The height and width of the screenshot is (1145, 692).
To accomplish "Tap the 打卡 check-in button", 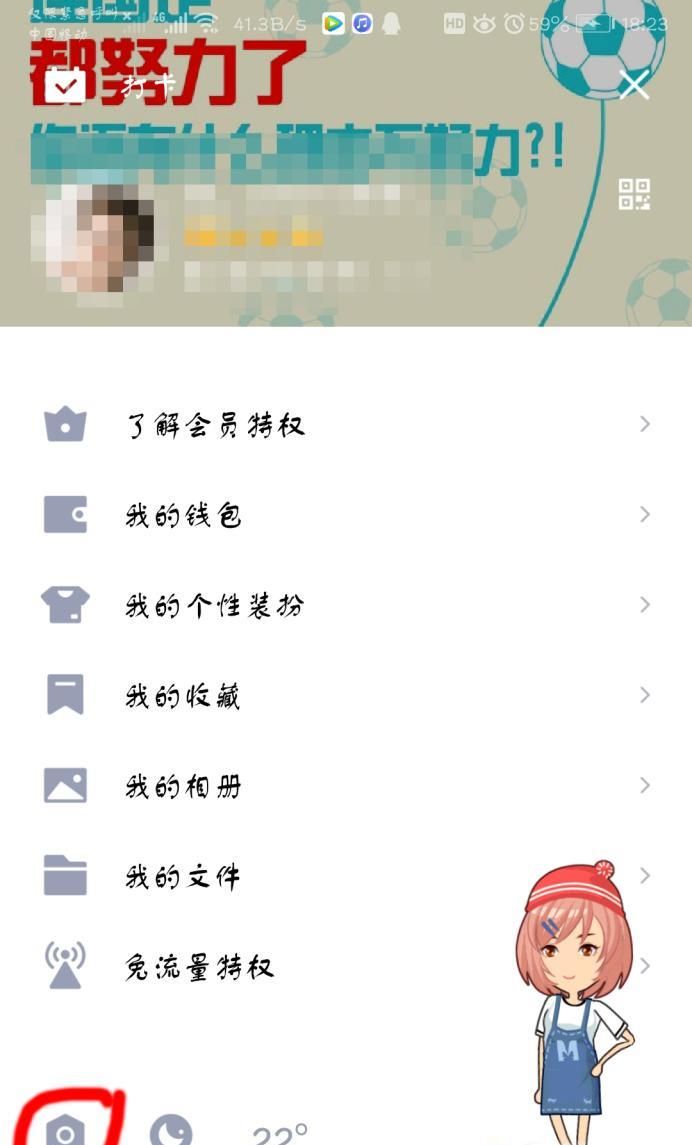I will point(110,86).
